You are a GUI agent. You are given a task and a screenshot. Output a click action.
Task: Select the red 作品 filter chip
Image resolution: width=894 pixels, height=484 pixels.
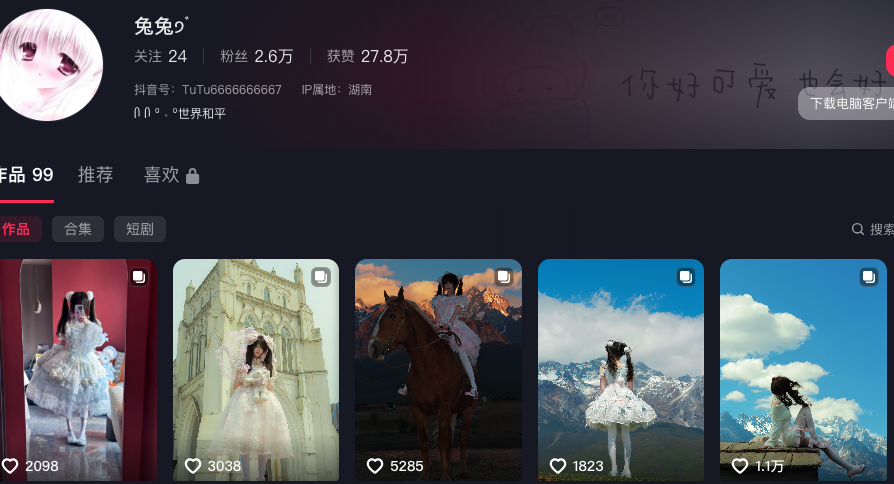point(18,229)
